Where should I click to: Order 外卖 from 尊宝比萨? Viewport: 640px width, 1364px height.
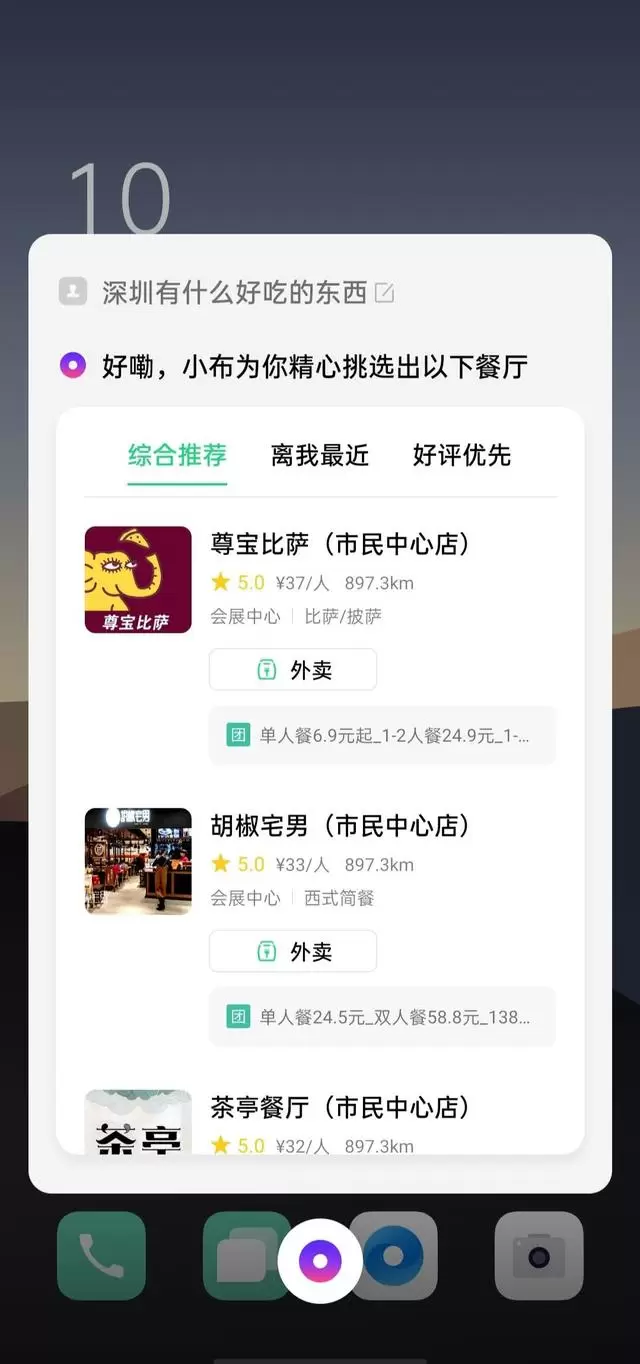click(293, 670)
